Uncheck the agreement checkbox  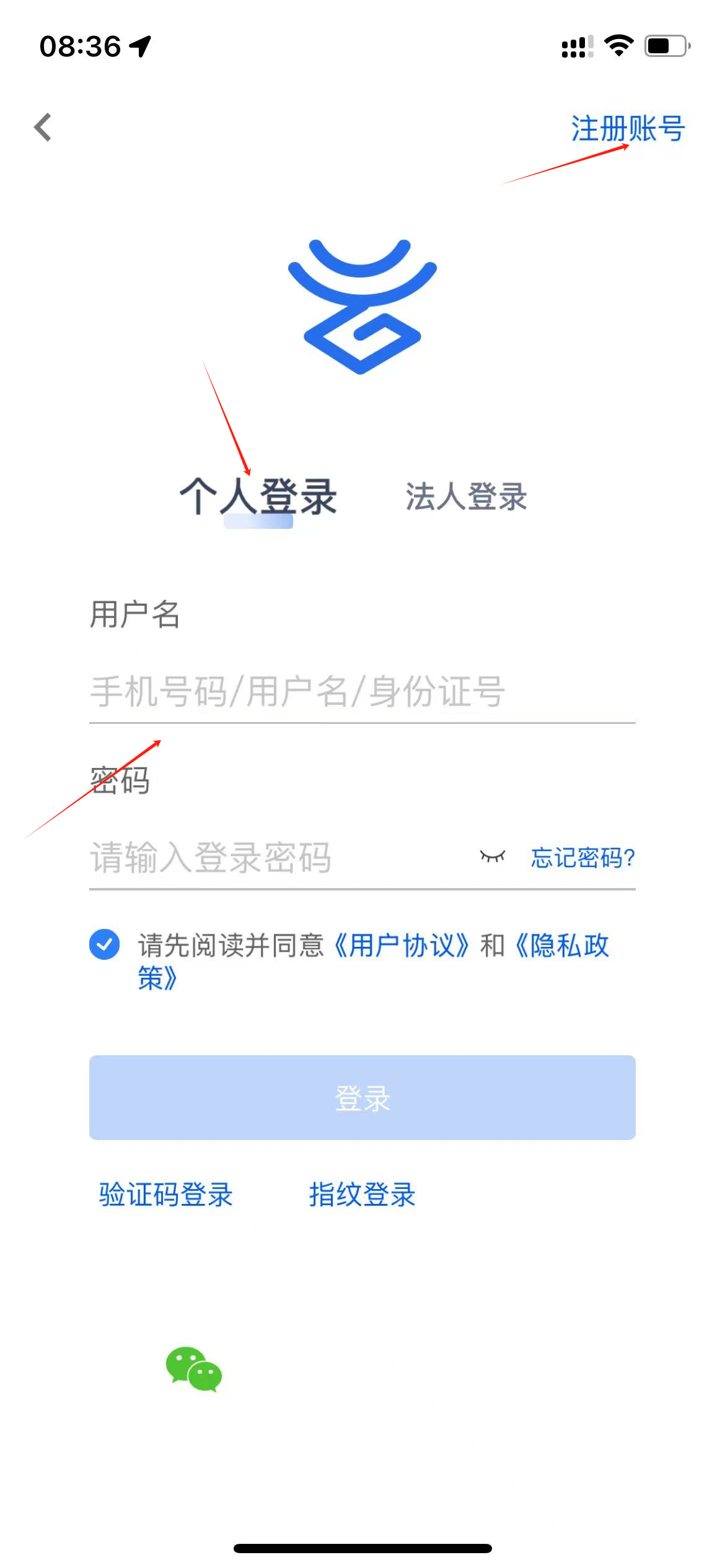click(x=105, y=944)
